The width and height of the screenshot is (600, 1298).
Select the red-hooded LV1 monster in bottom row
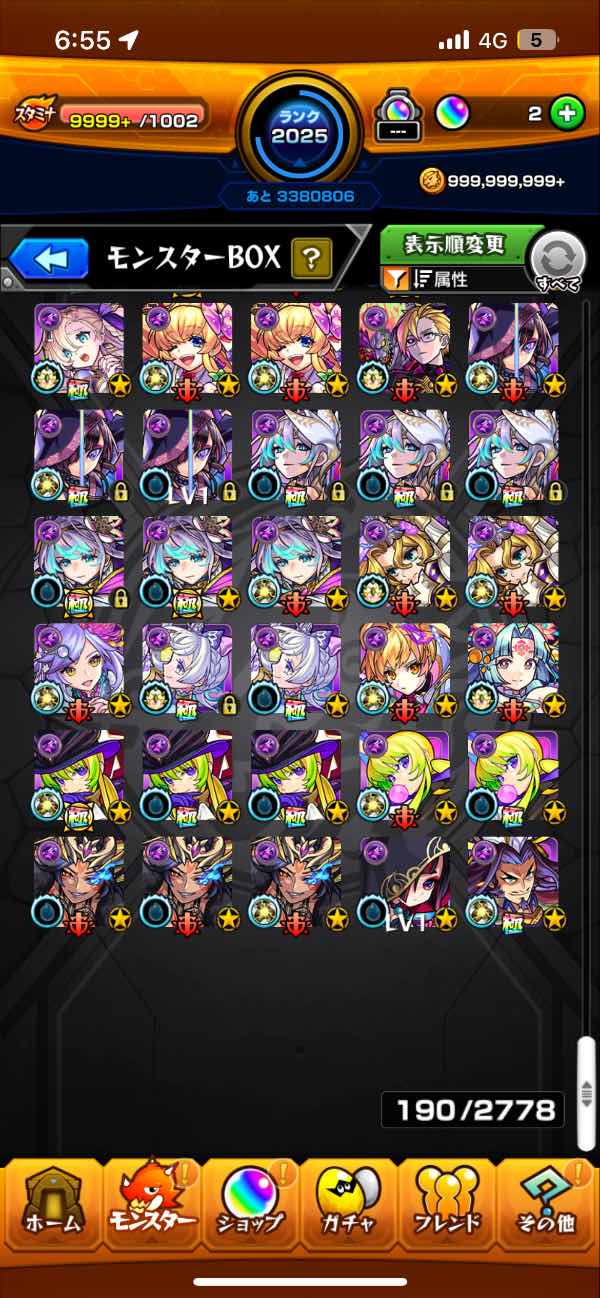pos(404,885)
